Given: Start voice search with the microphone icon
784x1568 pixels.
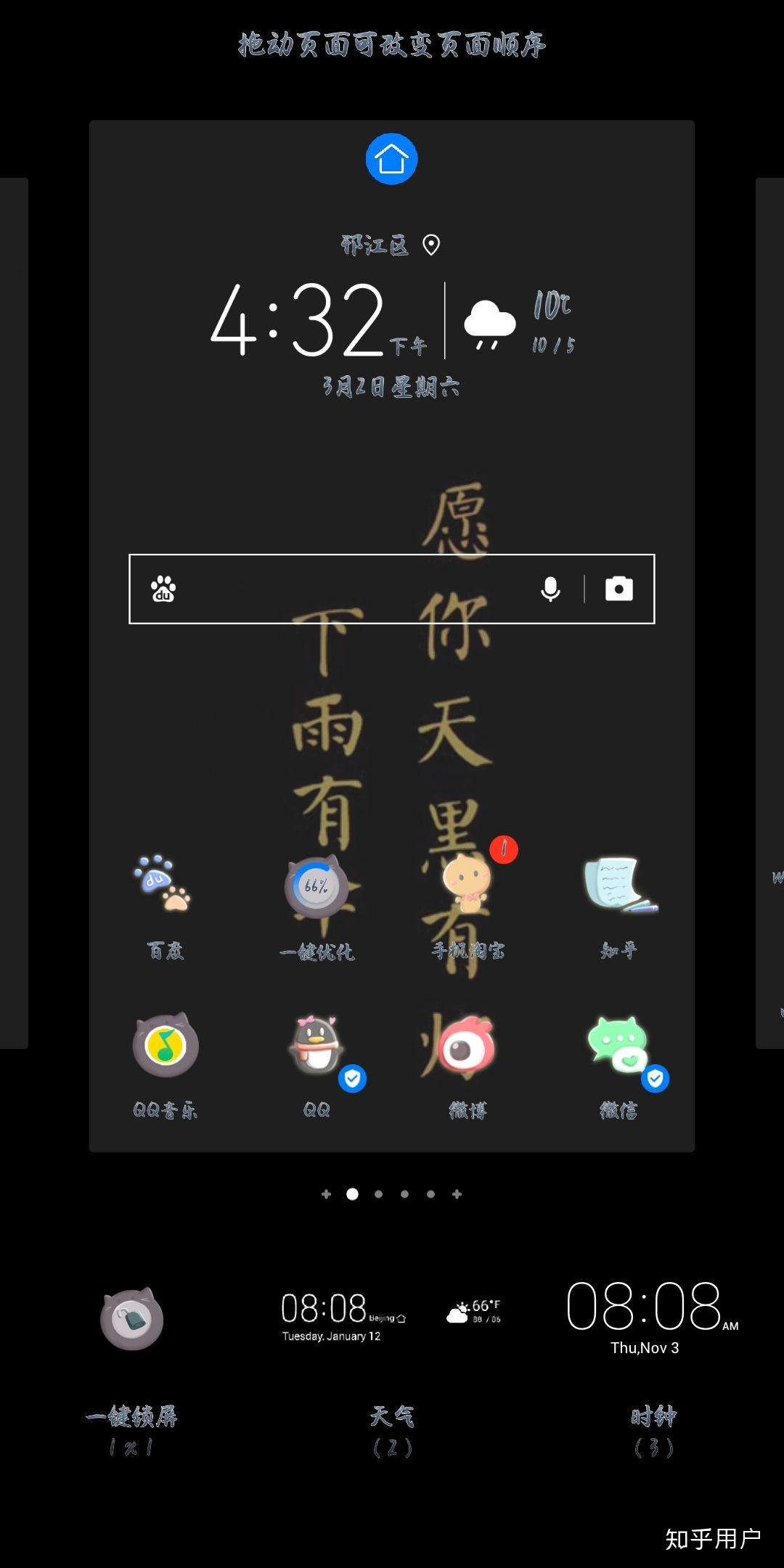Looking at the screenshot, I should click(550, 589).
